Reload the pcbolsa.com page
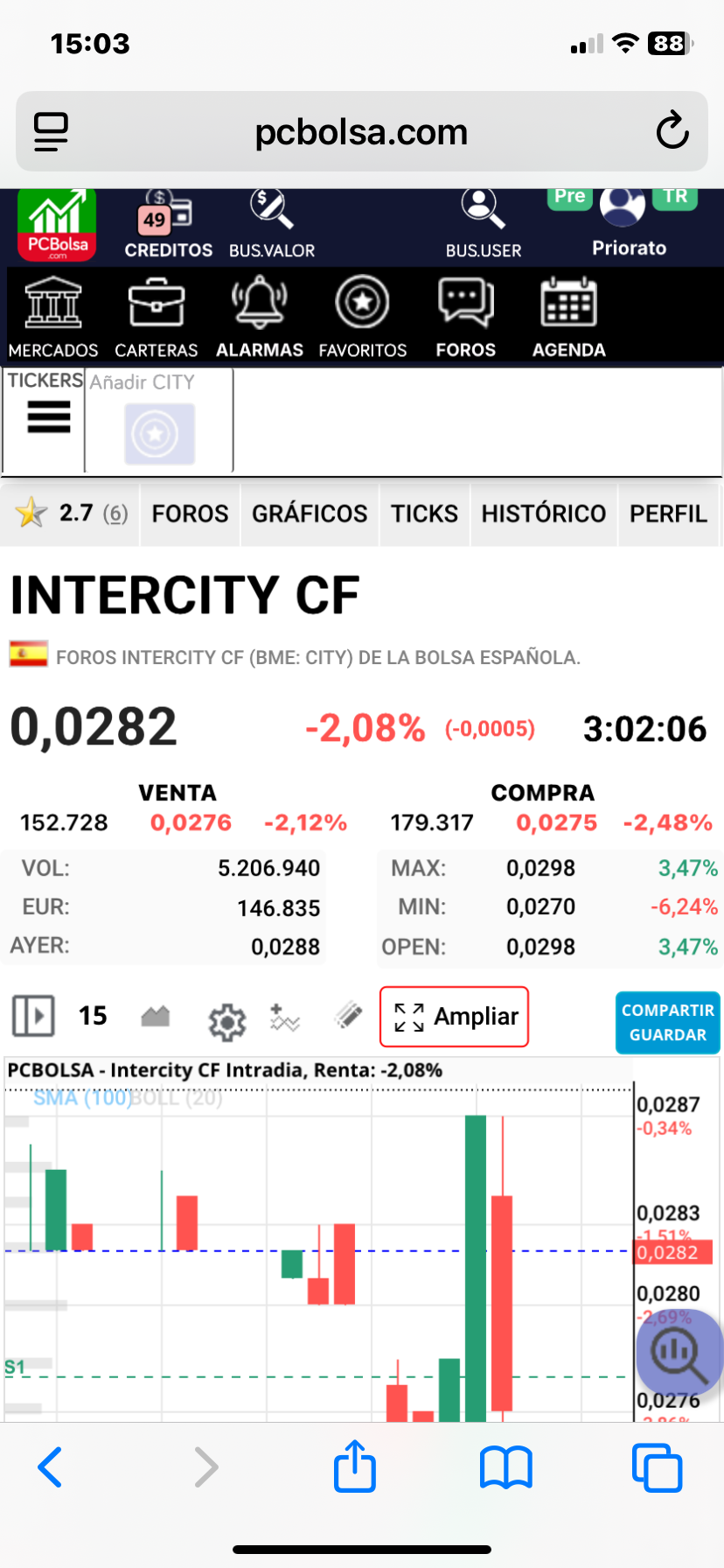Viewport: 724px width, 1568px height. 672,131
